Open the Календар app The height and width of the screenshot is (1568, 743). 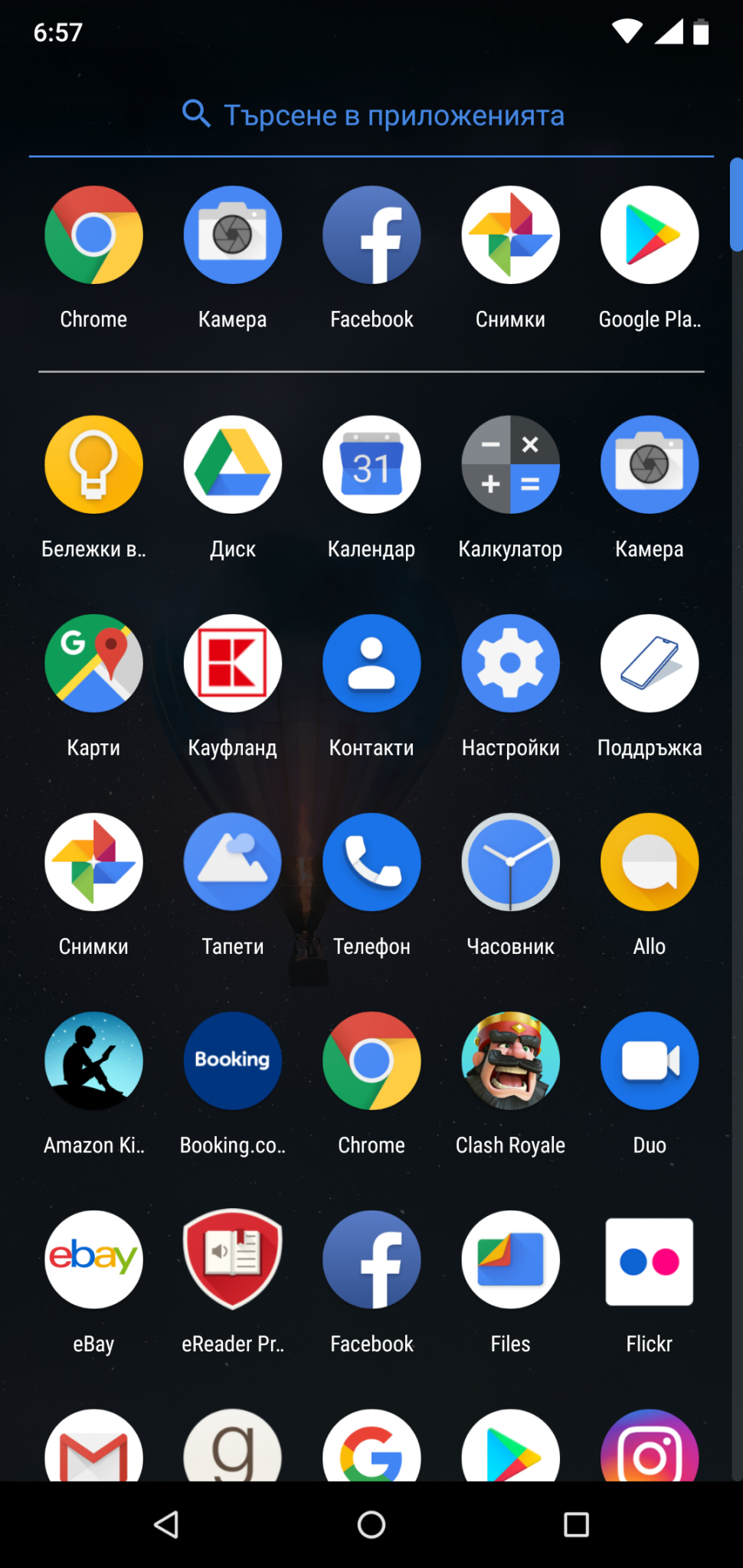pos(371,465)
